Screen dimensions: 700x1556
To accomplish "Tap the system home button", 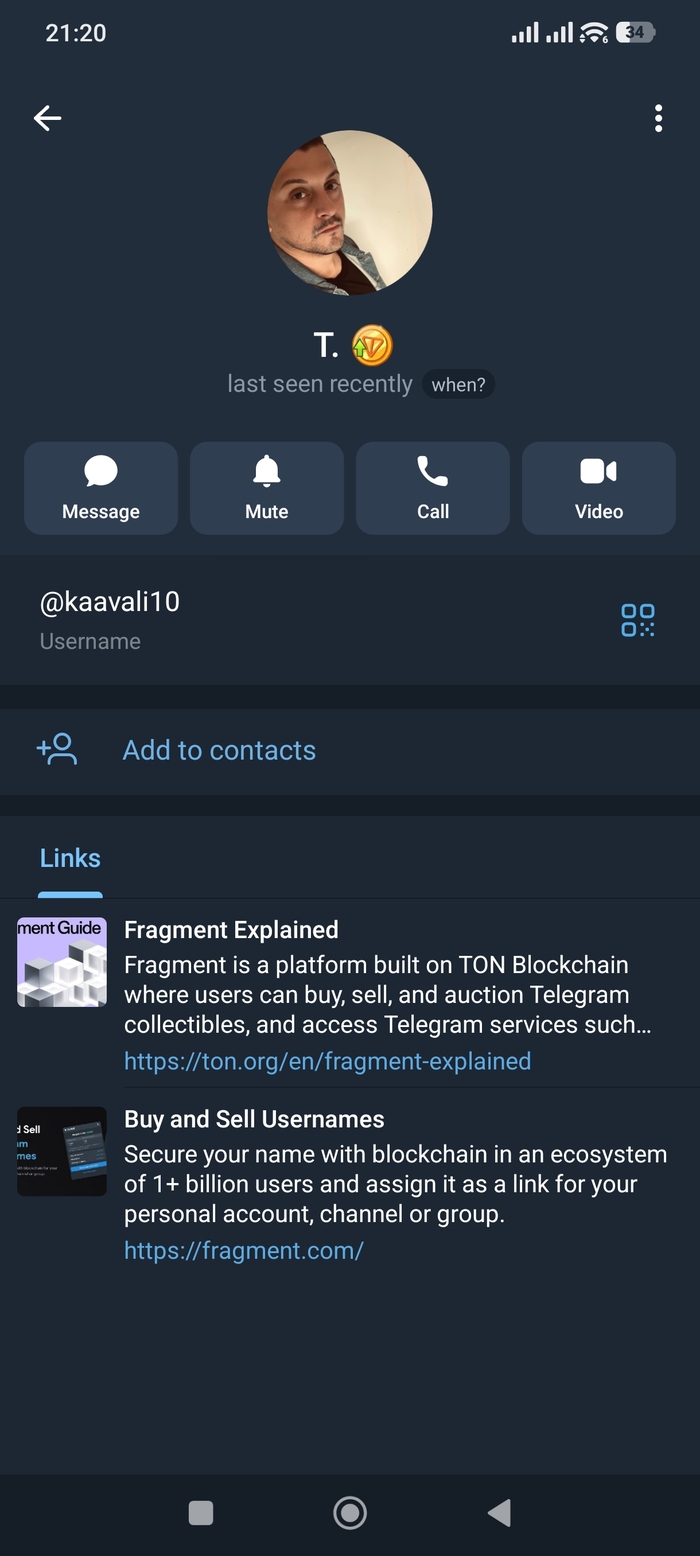I will tap(350, 1513).
